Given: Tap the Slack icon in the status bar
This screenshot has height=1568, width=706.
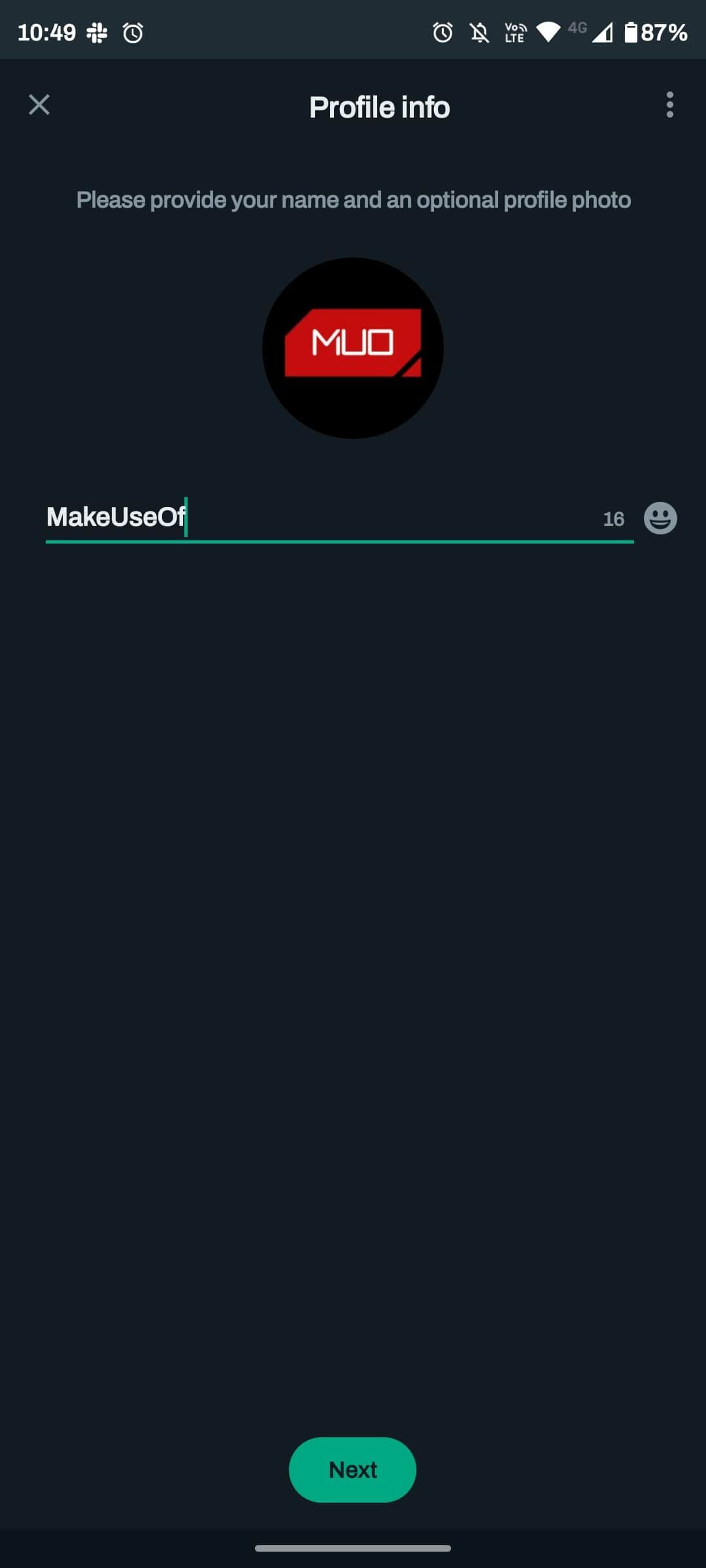Looking at the screenshot, I should tap(98, 31).
